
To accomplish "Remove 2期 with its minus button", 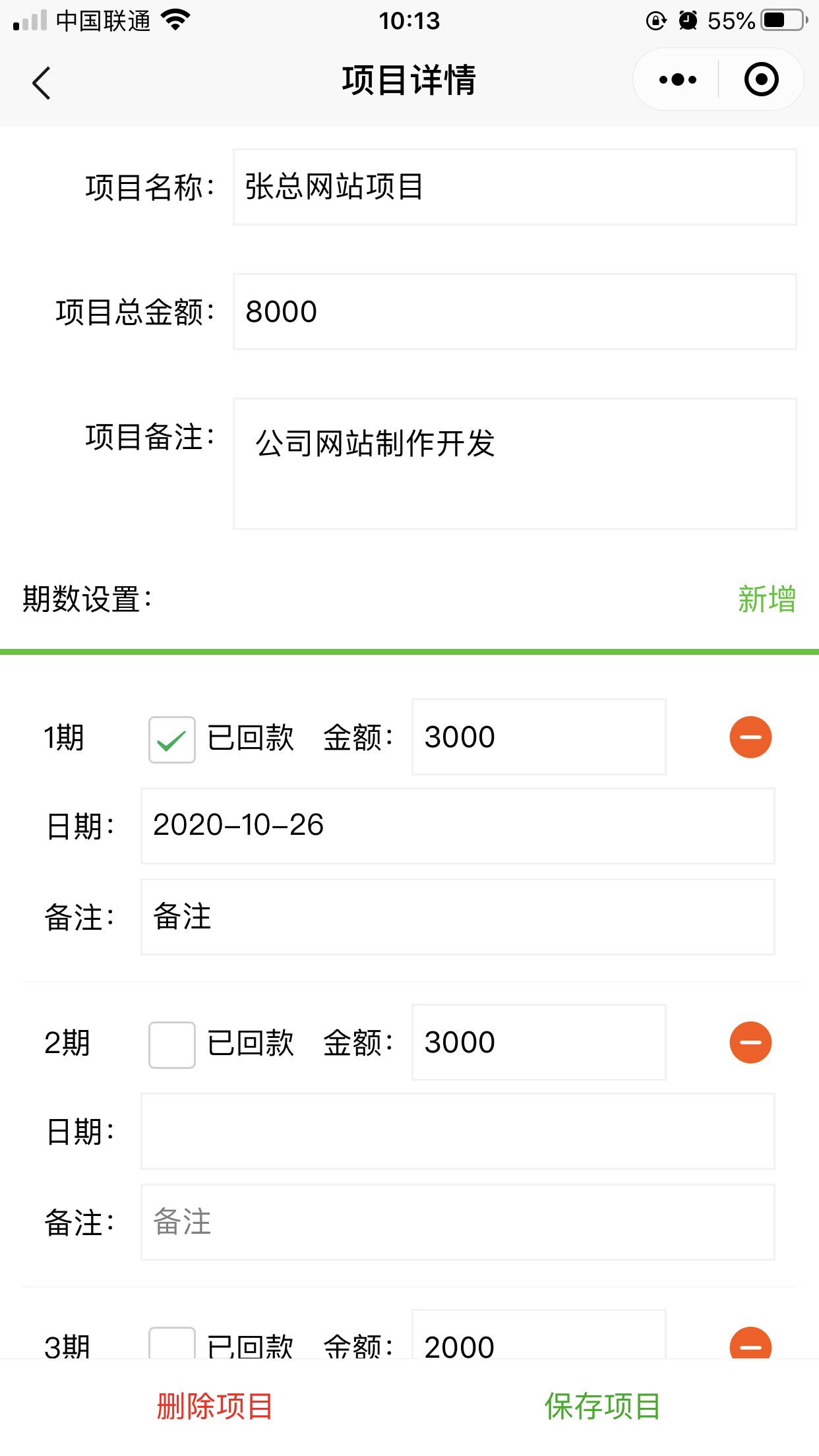I will coord(750,1043).
